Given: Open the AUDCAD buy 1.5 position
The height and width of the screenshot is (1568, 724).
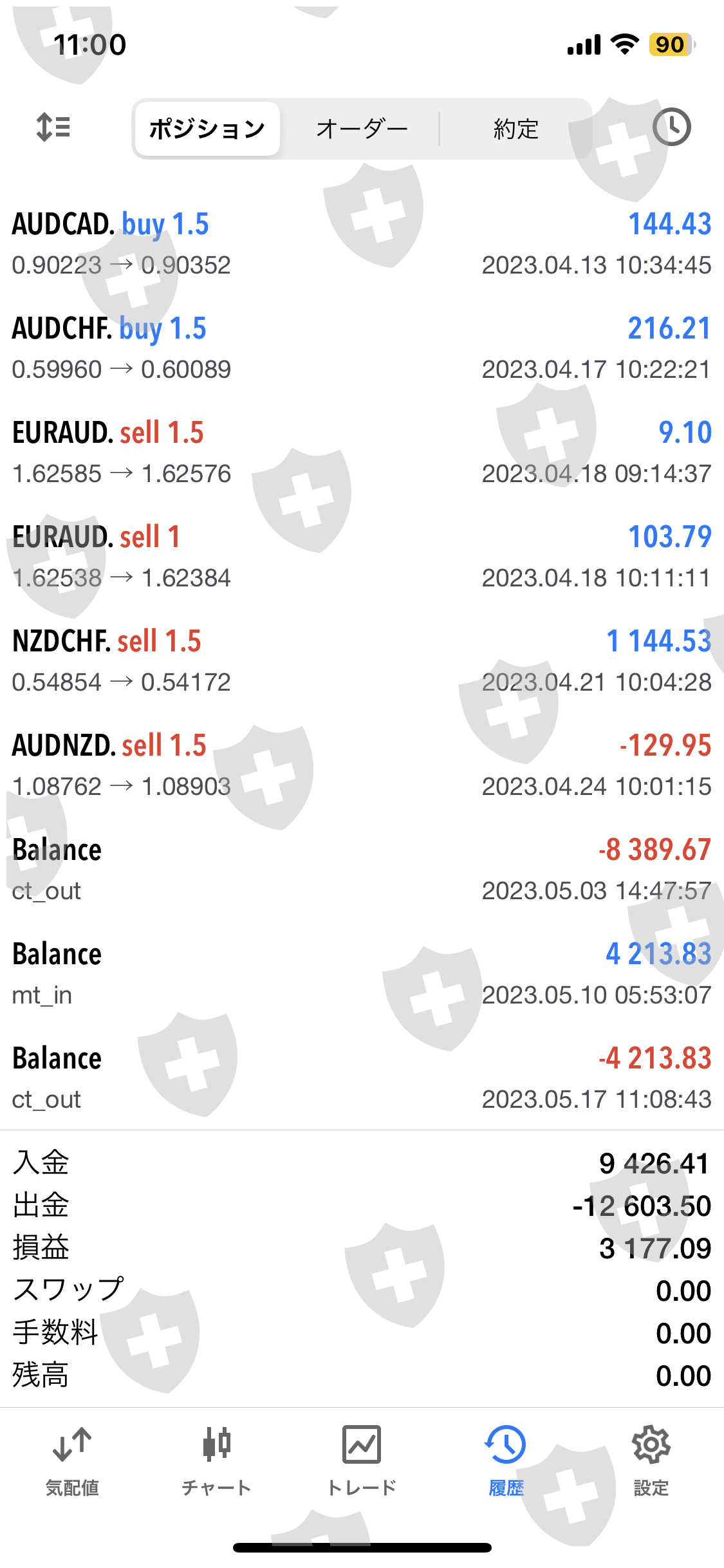Looking at the screenshot, I should coord(362,244).
